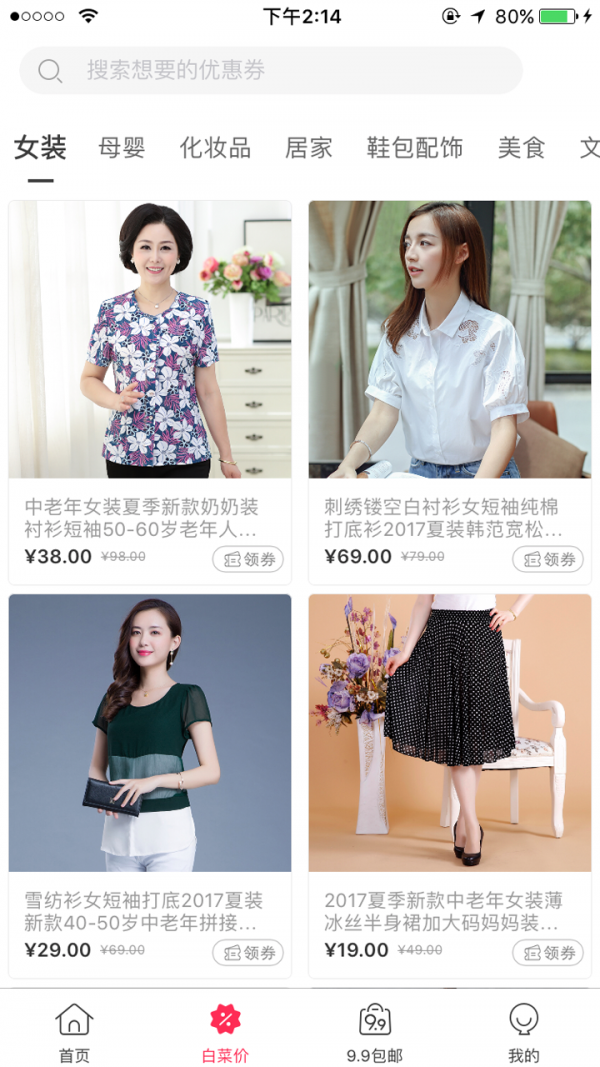Switch to the 化妆品 category tab
The height and width of the screenshot is (1067, 600).
point(215,149)
